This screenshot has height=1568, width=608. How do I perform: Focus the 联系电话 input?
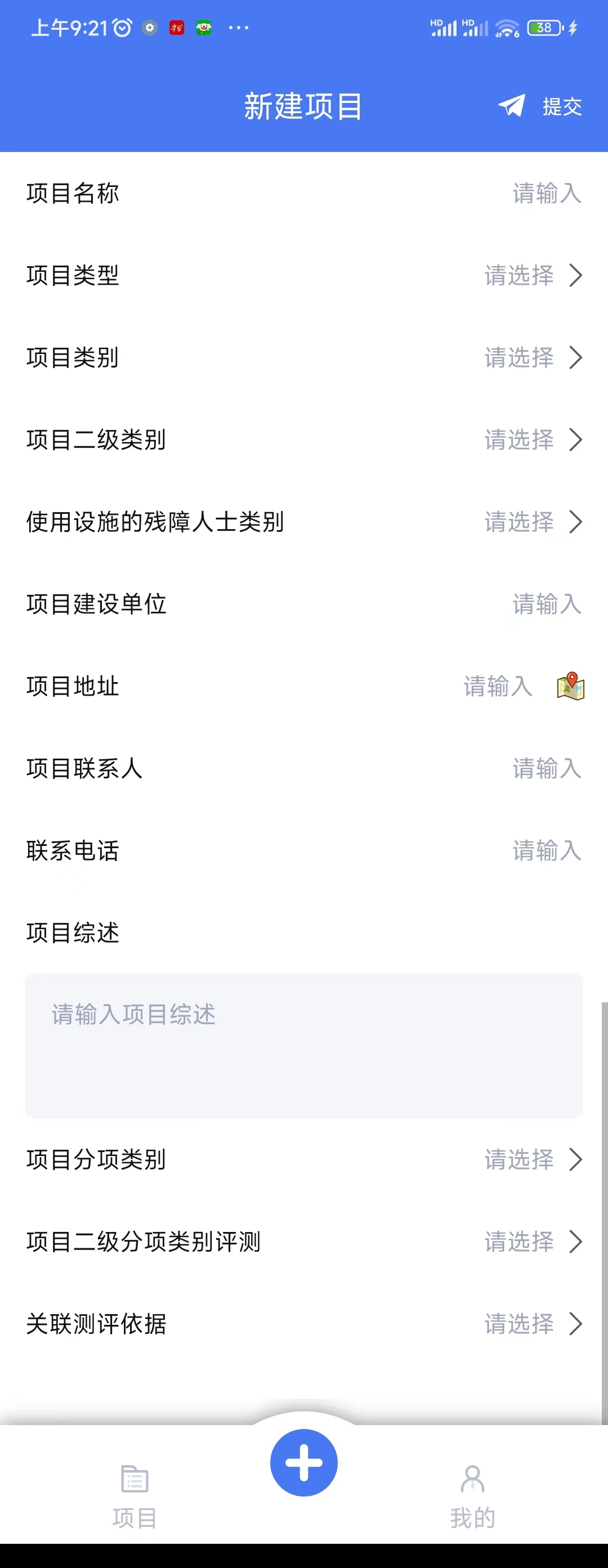pos(546,850)
